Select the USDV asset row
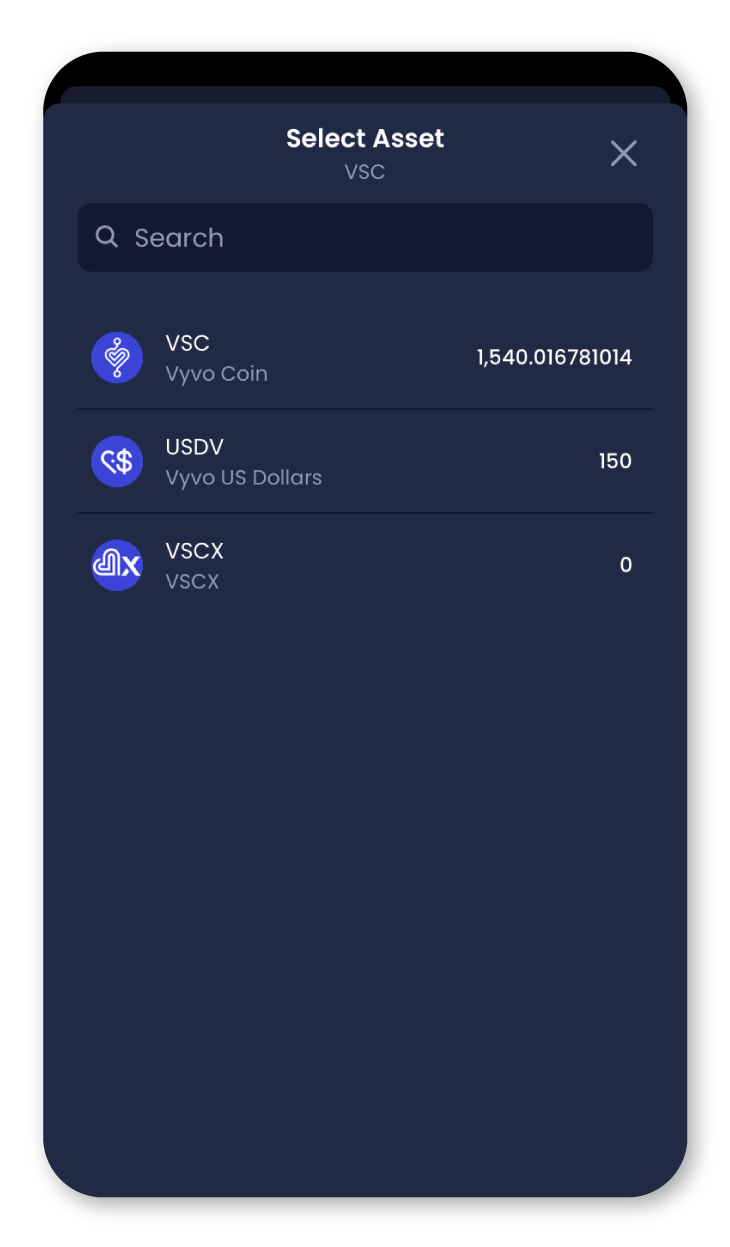The image size is (730, 1247). click(365, 461)
